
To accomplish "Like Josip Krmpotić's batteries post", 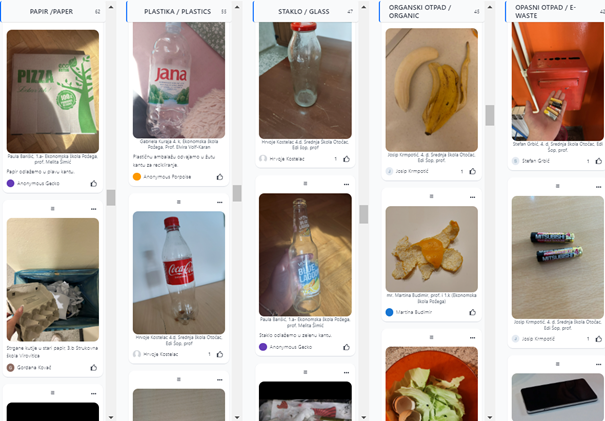I will [599, 339].
